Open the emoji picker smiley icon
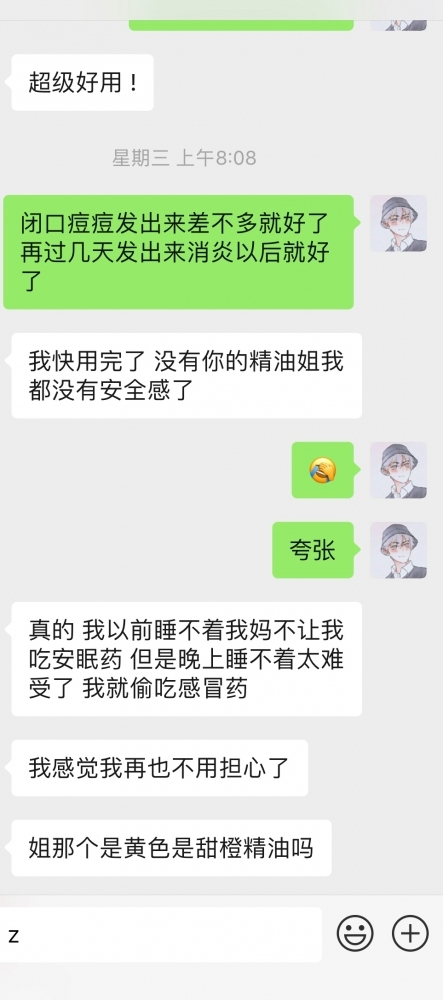Viewport: 443px width, 1000px height. tap(355, 934)
